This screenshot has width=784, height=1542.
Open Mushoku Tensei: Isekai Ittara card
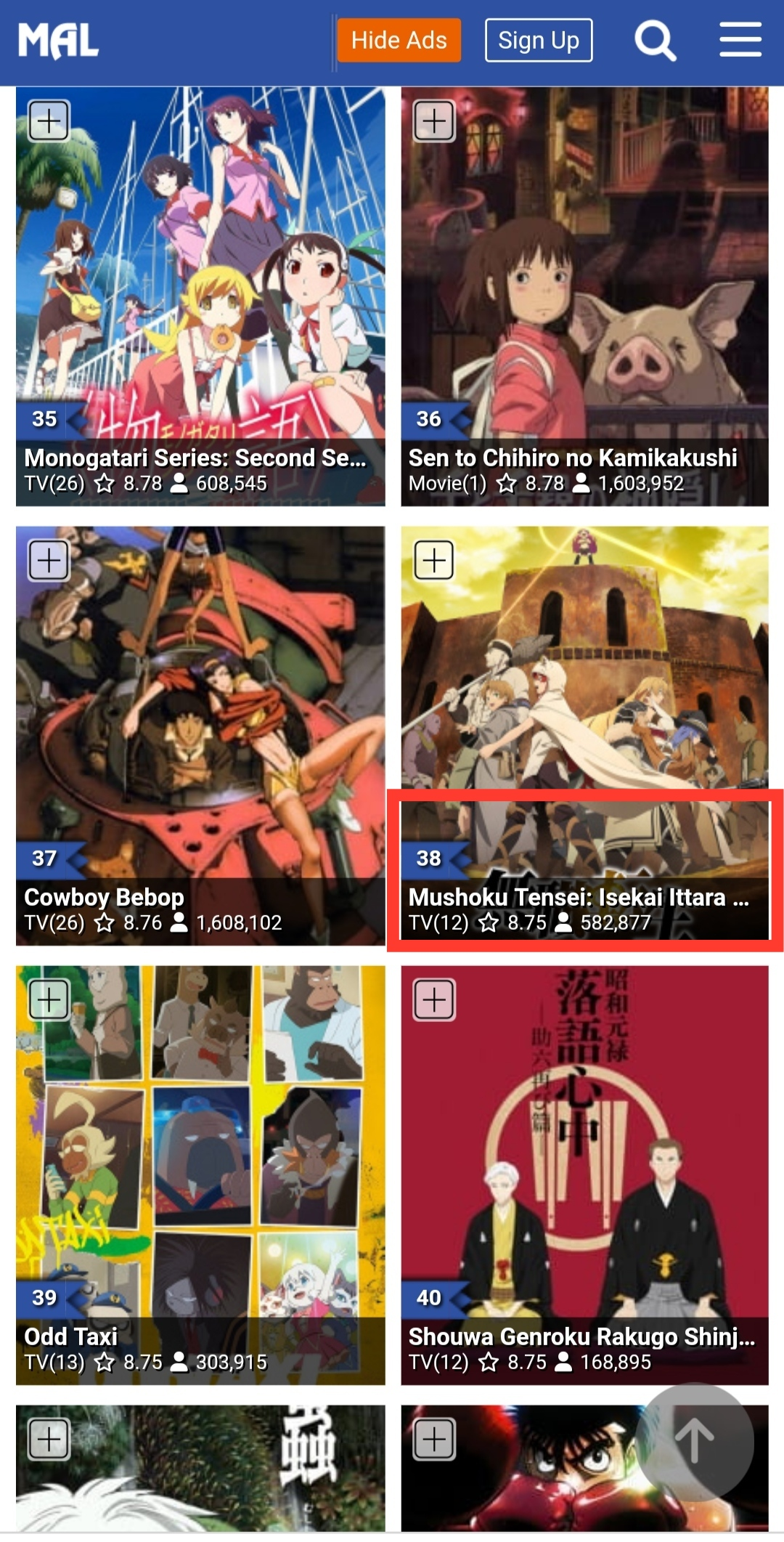tap(584, 726)
